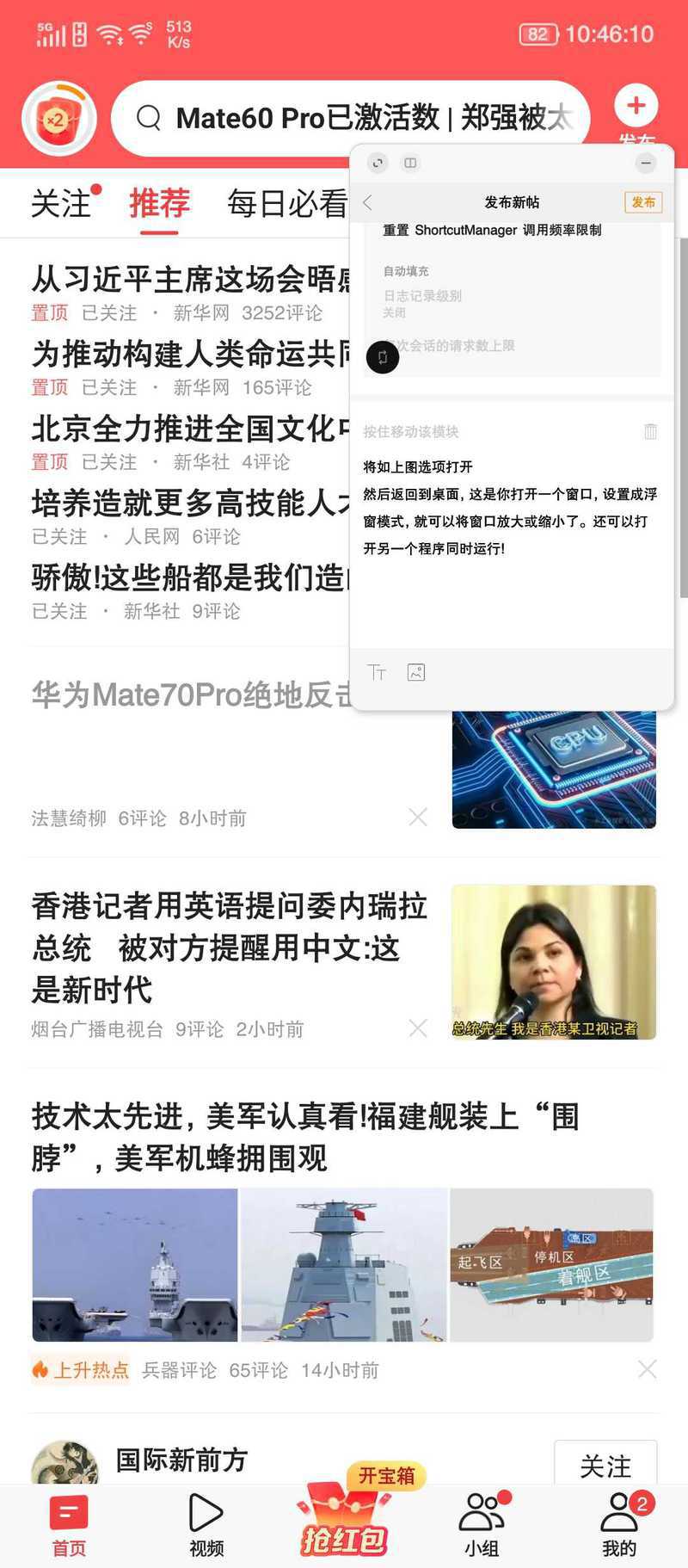Image resolution: width=688 pixels, height=1568 pixels.
Task: Follow 国际新前方 with the 关注 button
Action: [605, 1466]
